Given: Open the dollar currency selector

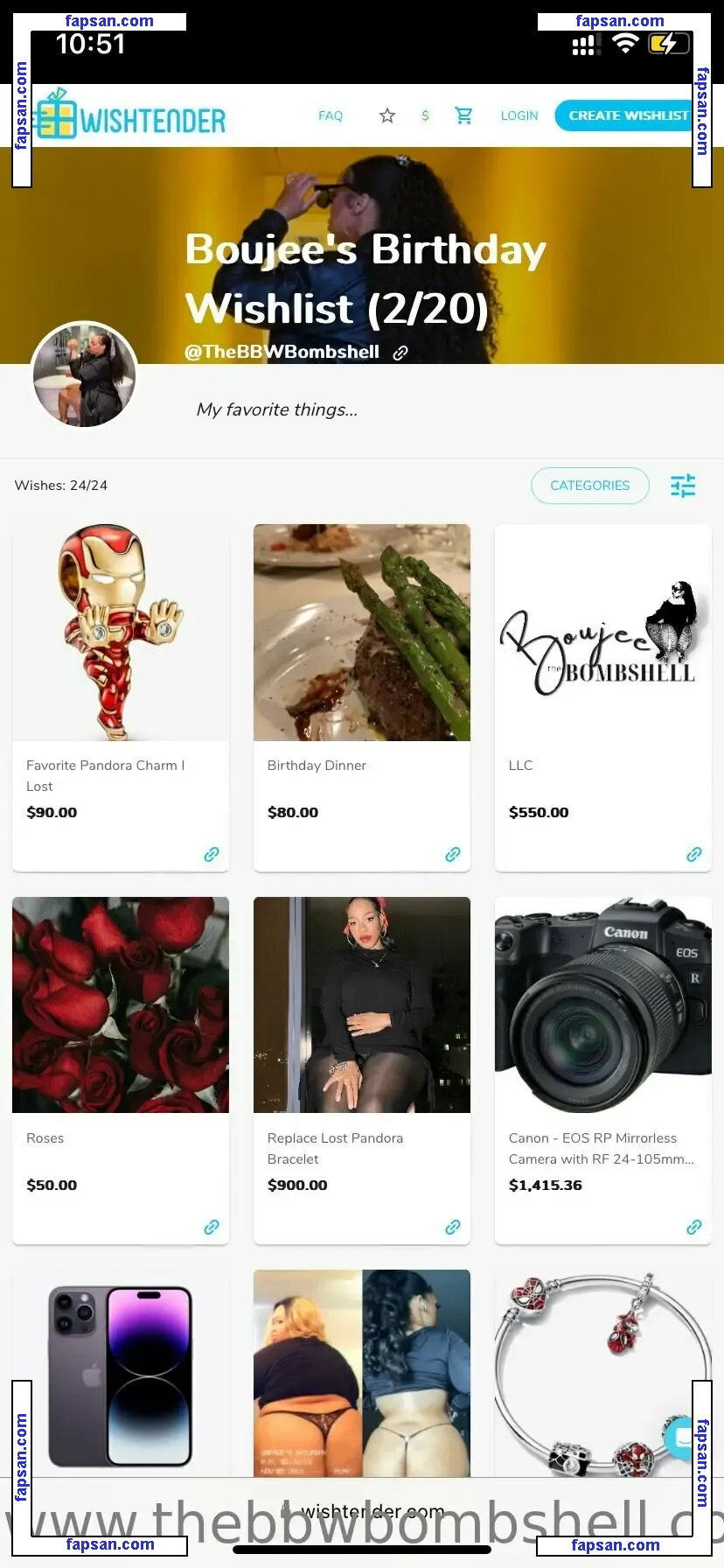Looking at the screenshot, I should [x=425, y=115].
